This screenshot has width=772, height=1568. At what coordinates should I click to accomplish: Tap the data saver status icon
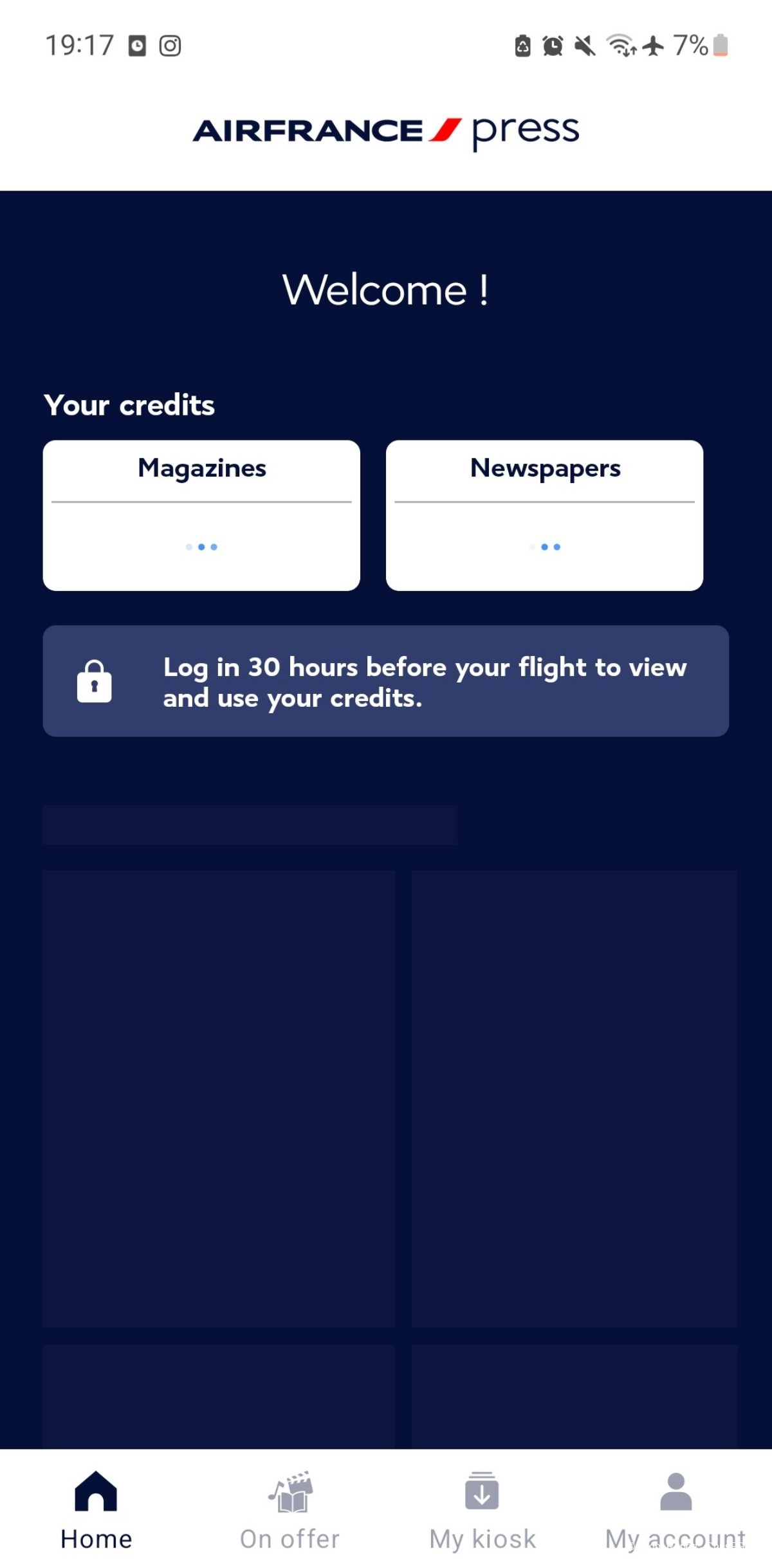pos(521,44)
